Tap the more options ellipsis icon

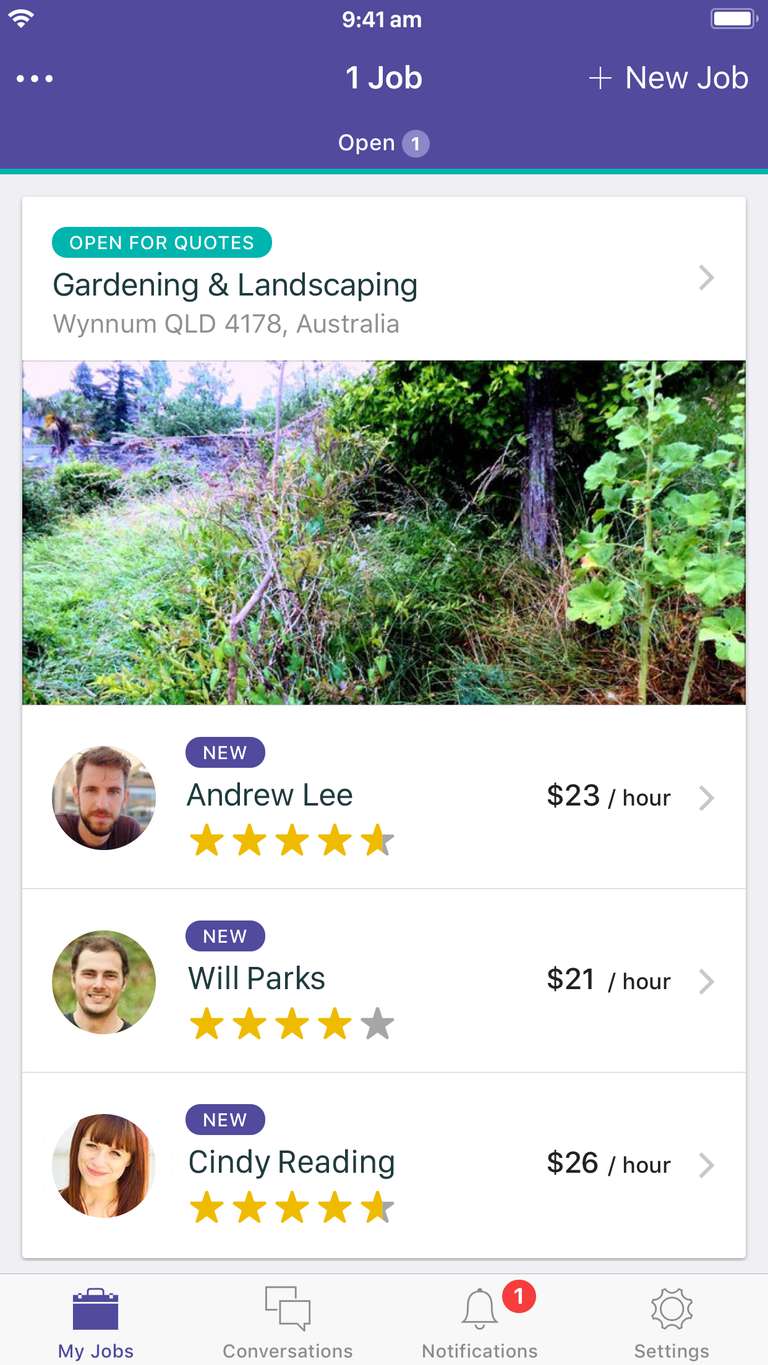[x=35, y=77]
